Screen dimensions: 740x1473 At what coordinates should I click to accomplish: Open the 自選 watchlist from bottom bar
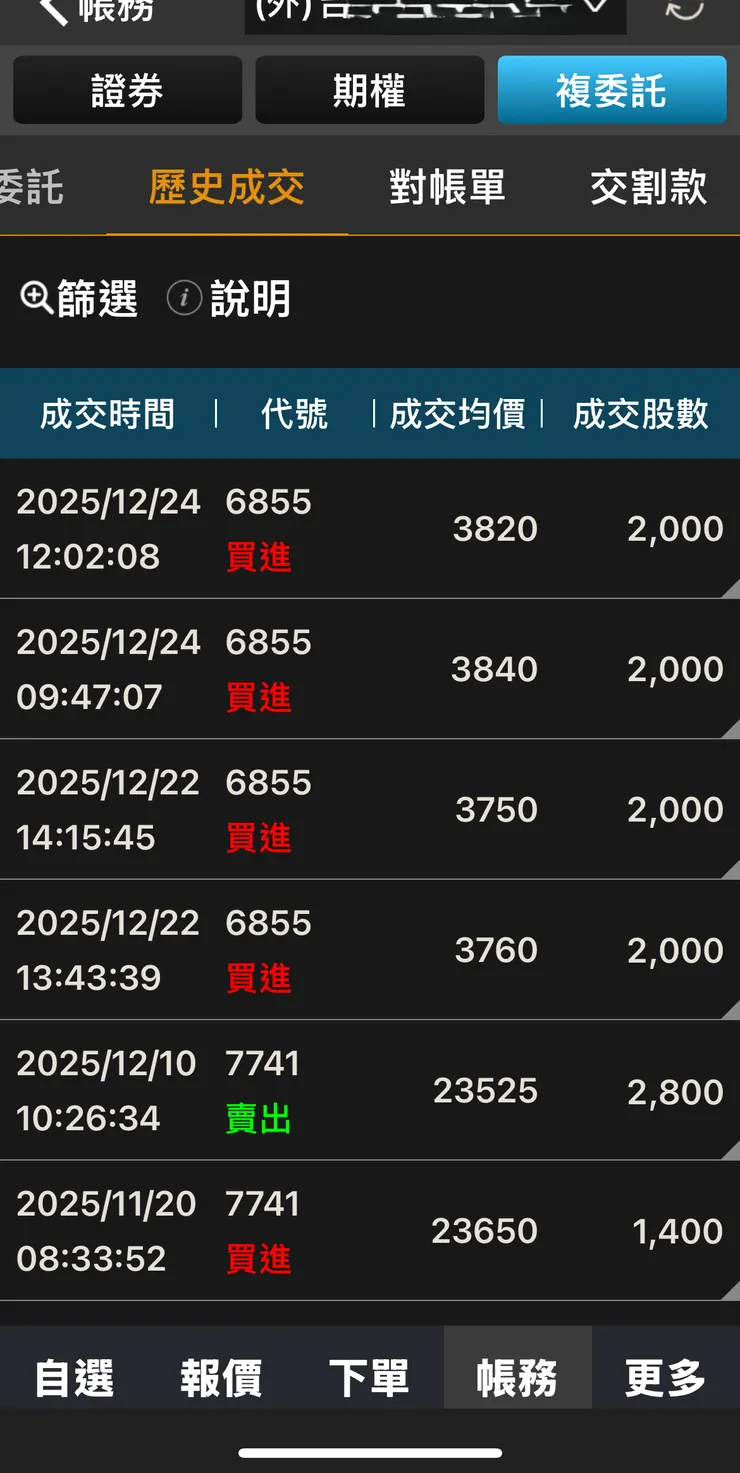pyautogui.click(x=73, y=1377)
